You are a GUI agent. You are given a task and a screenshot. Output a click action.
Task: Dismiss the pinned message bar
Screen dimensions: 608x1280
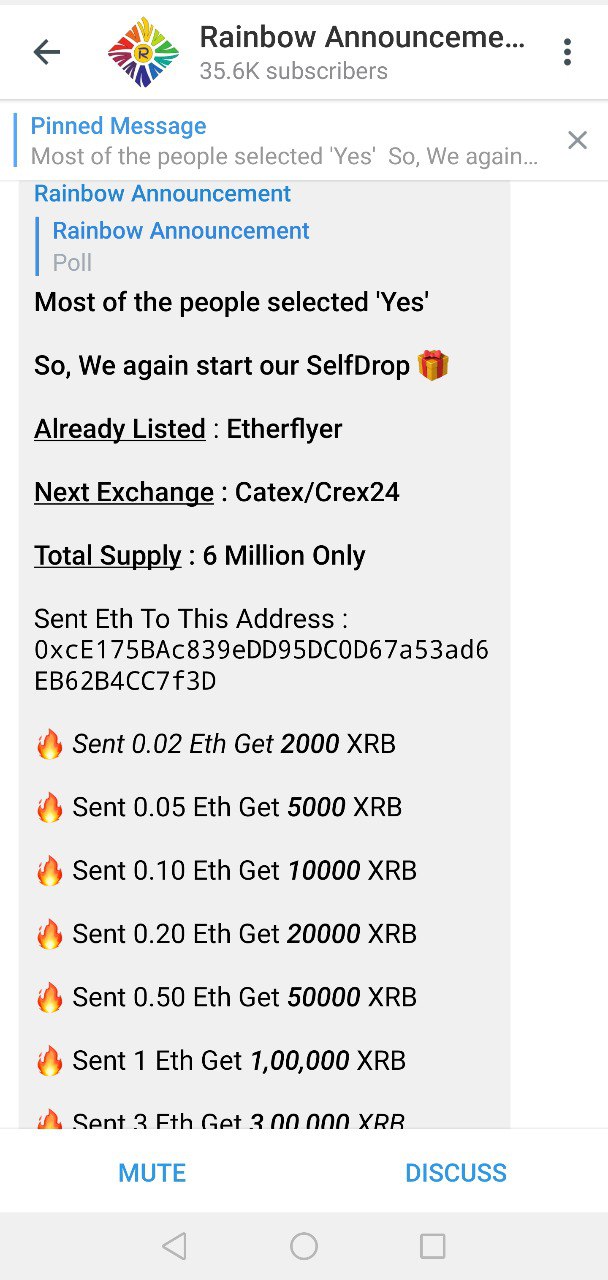pos(577,141)
